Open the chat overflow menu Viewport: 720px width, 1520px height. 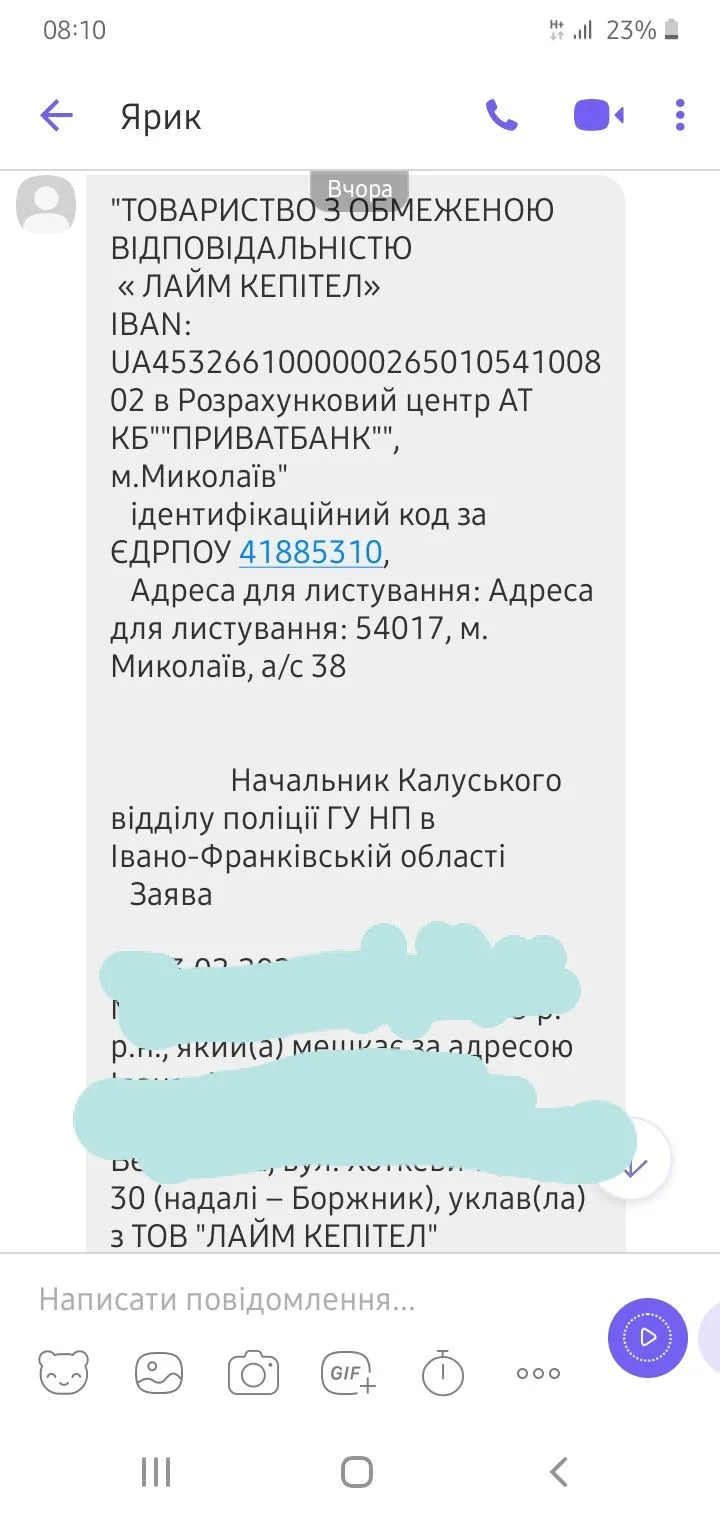point(680,116)
